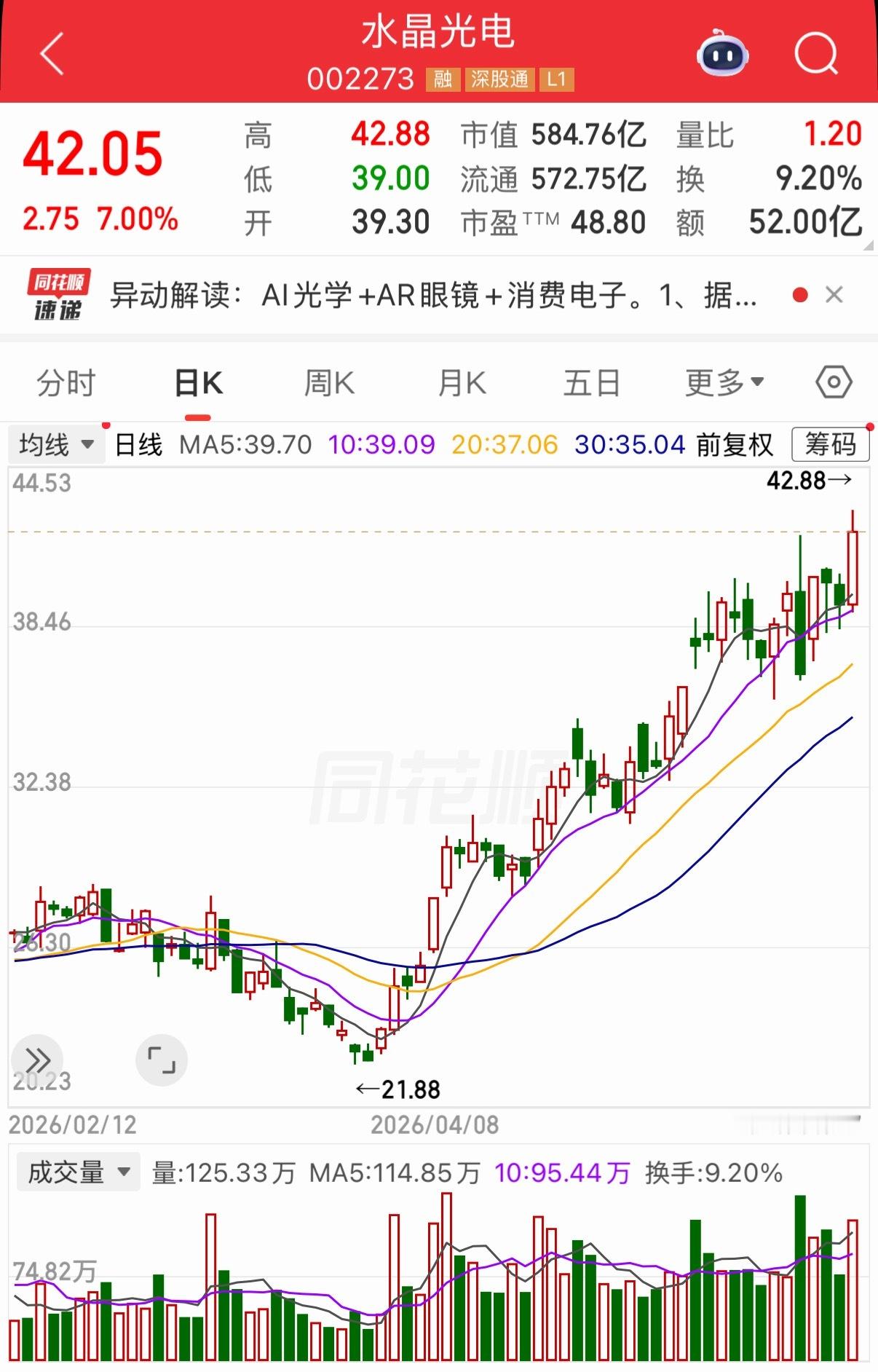Switch to the 周K chart tab
Viewport: 878px width, 1372px height.
tap(329, 383)
